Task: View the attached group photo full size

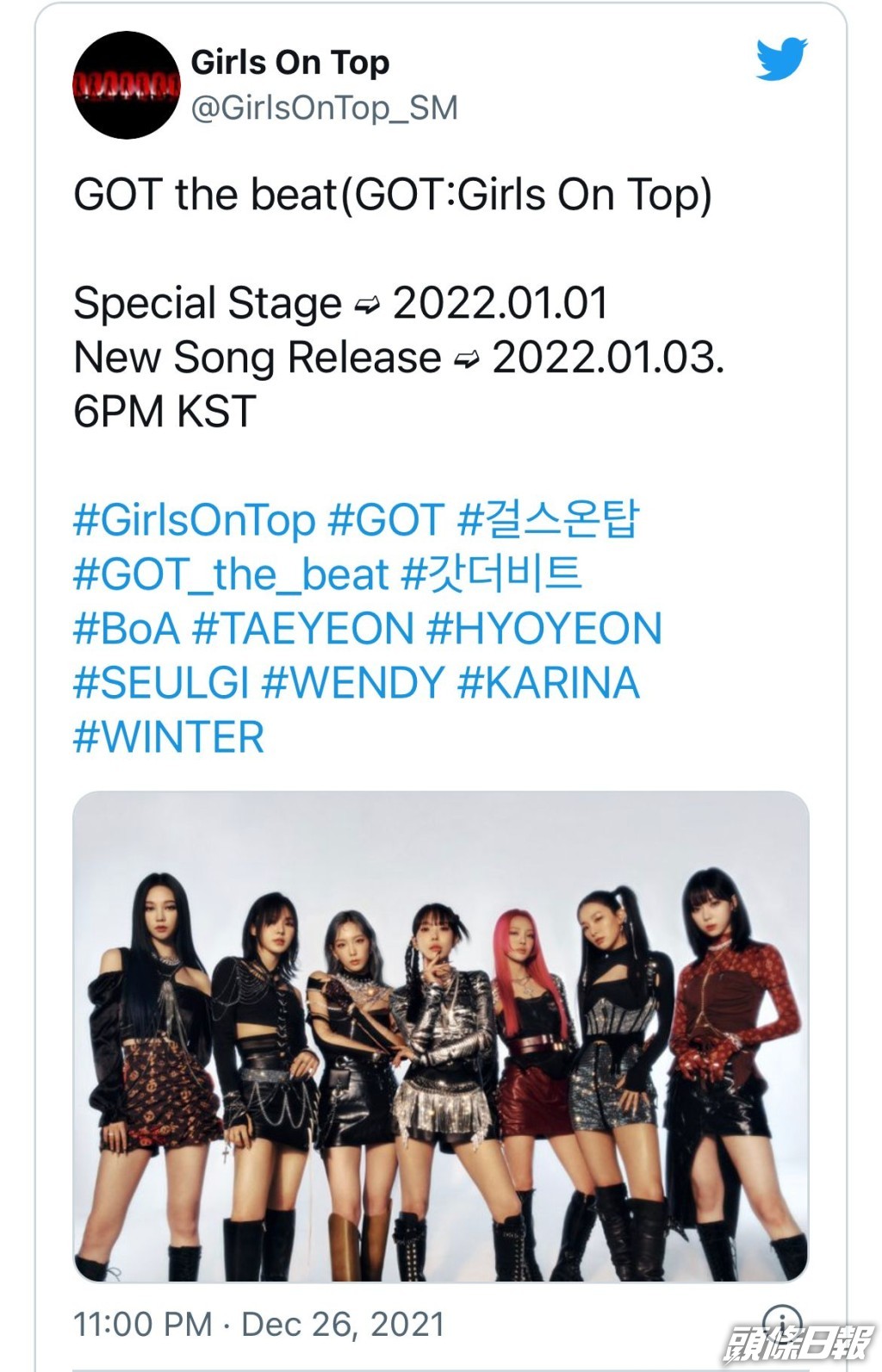Action: click(x=440, y=1035)
